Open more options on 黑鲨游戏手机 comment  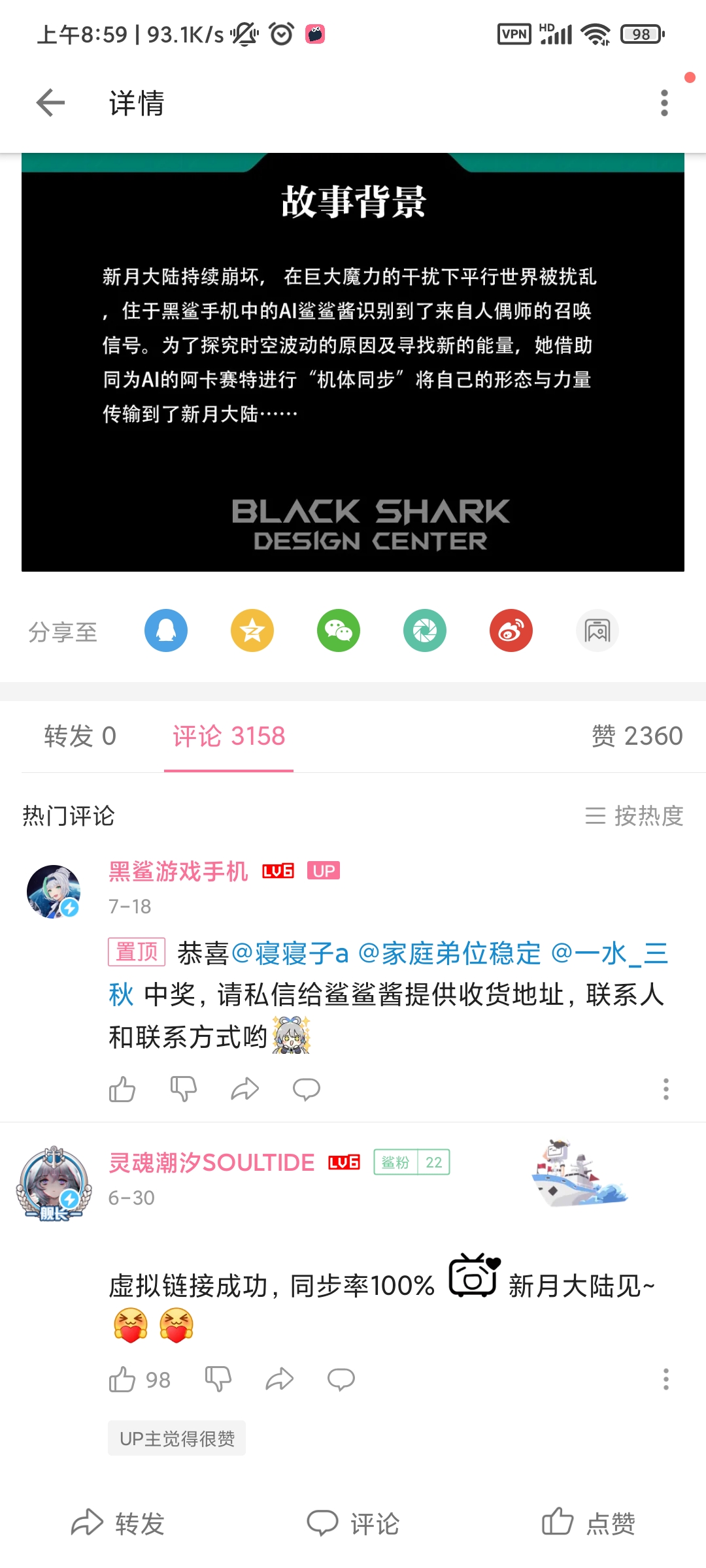665,1089
